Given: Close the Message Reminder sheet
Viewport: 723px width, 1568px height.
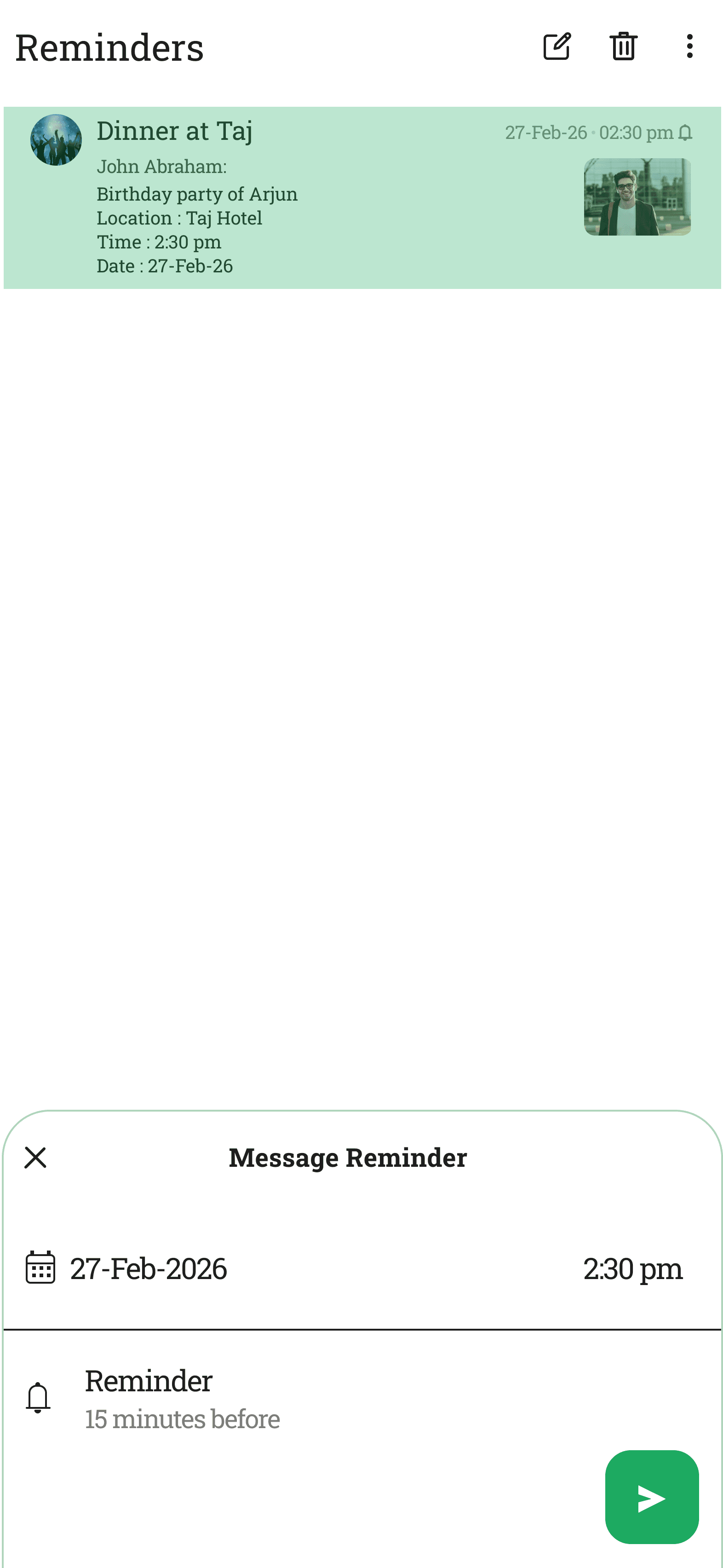Looking at the screenshot, I should (35, 1158).
